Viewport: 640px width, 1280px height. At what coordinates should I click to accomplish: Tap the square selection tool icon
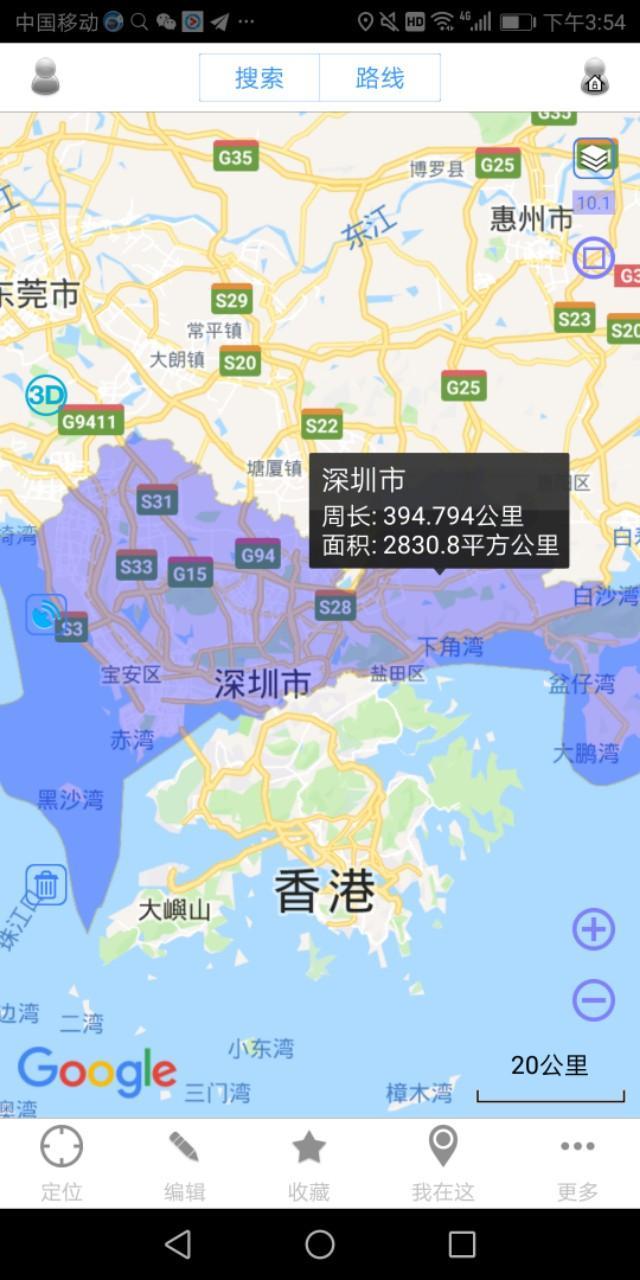pyautogui.click(x=593, y=258)
